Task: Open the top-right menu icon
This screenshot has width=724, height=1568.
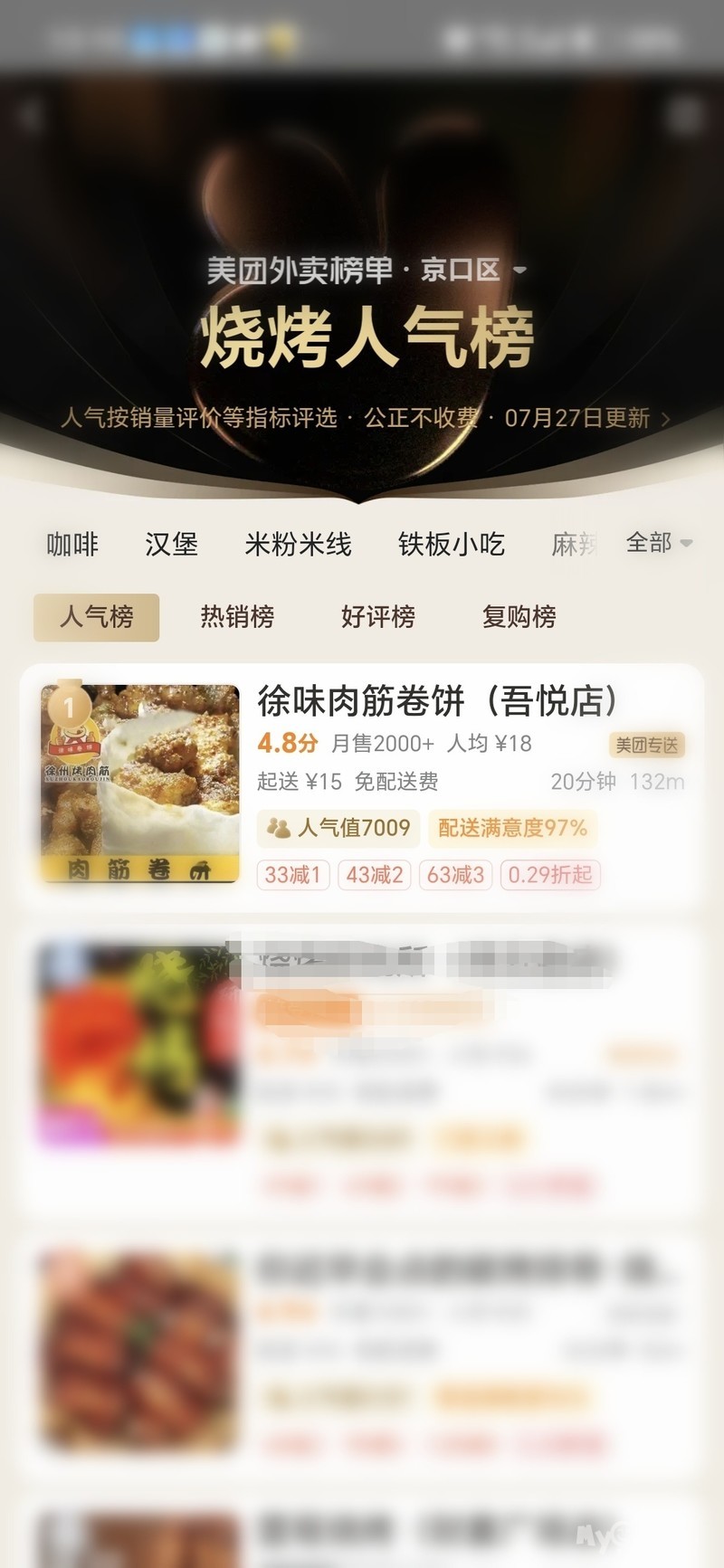Action: (x=685, y=116)
